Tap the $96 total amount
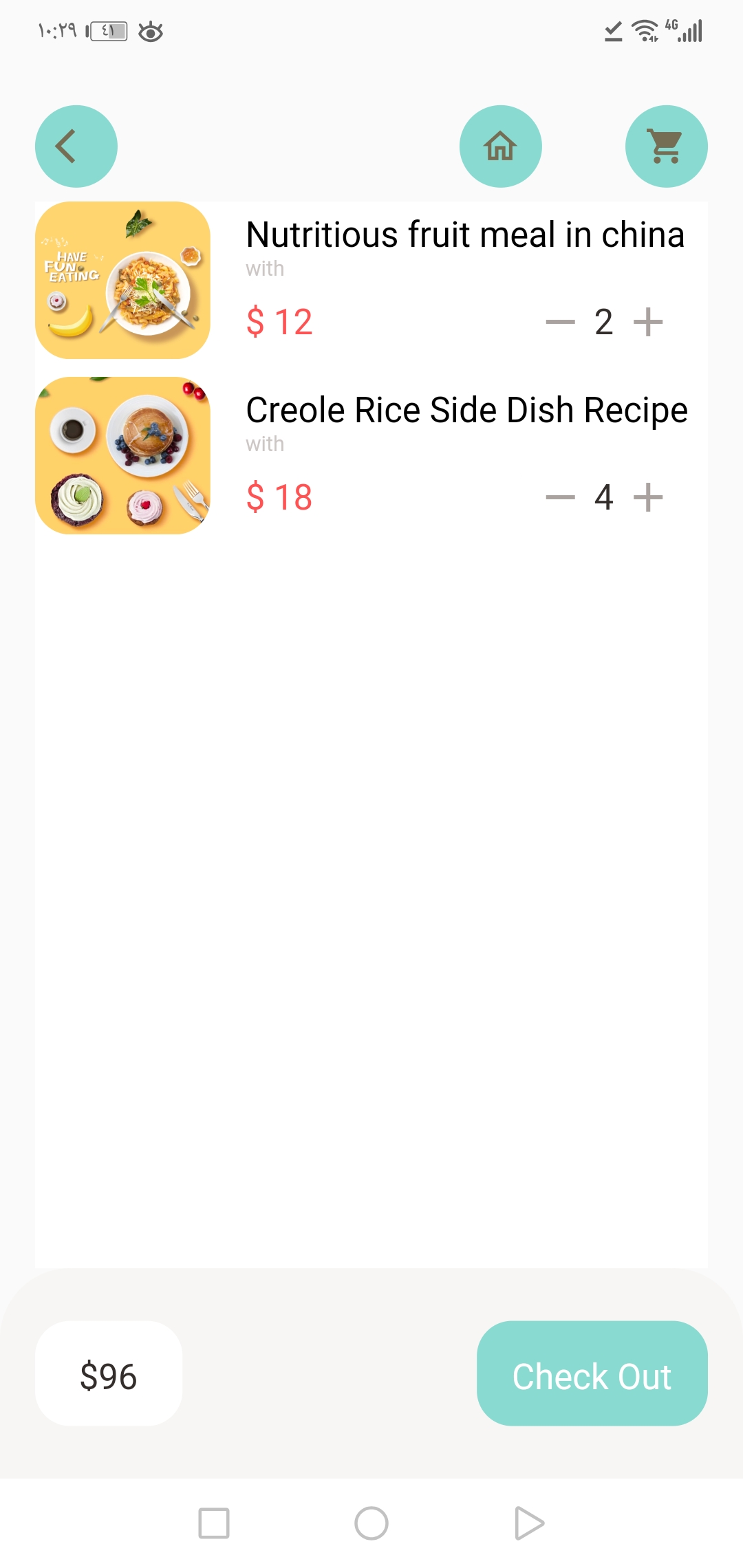743x1568 pixels. tap(108, 1375)
